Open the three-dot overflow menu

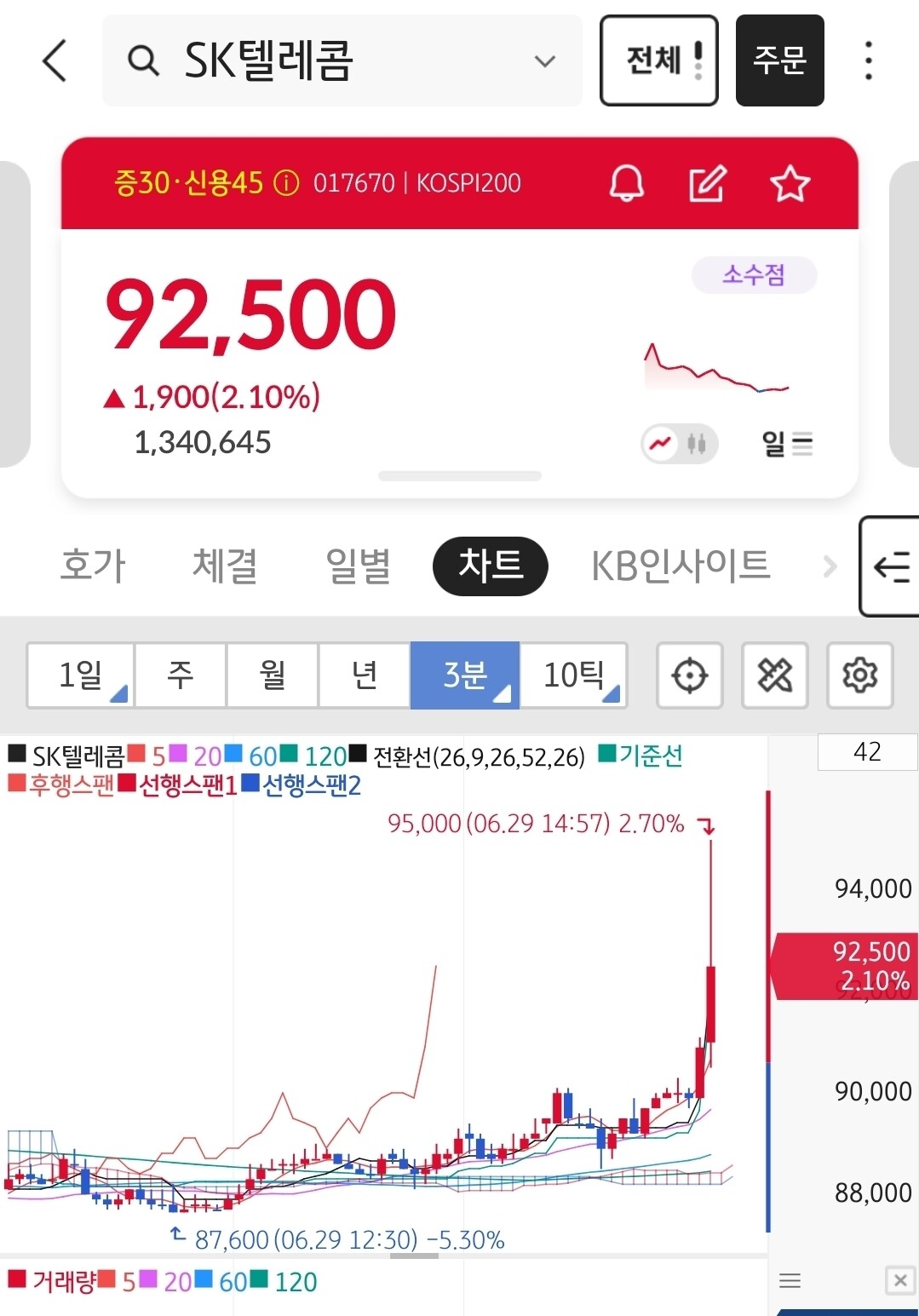[868, 60]
